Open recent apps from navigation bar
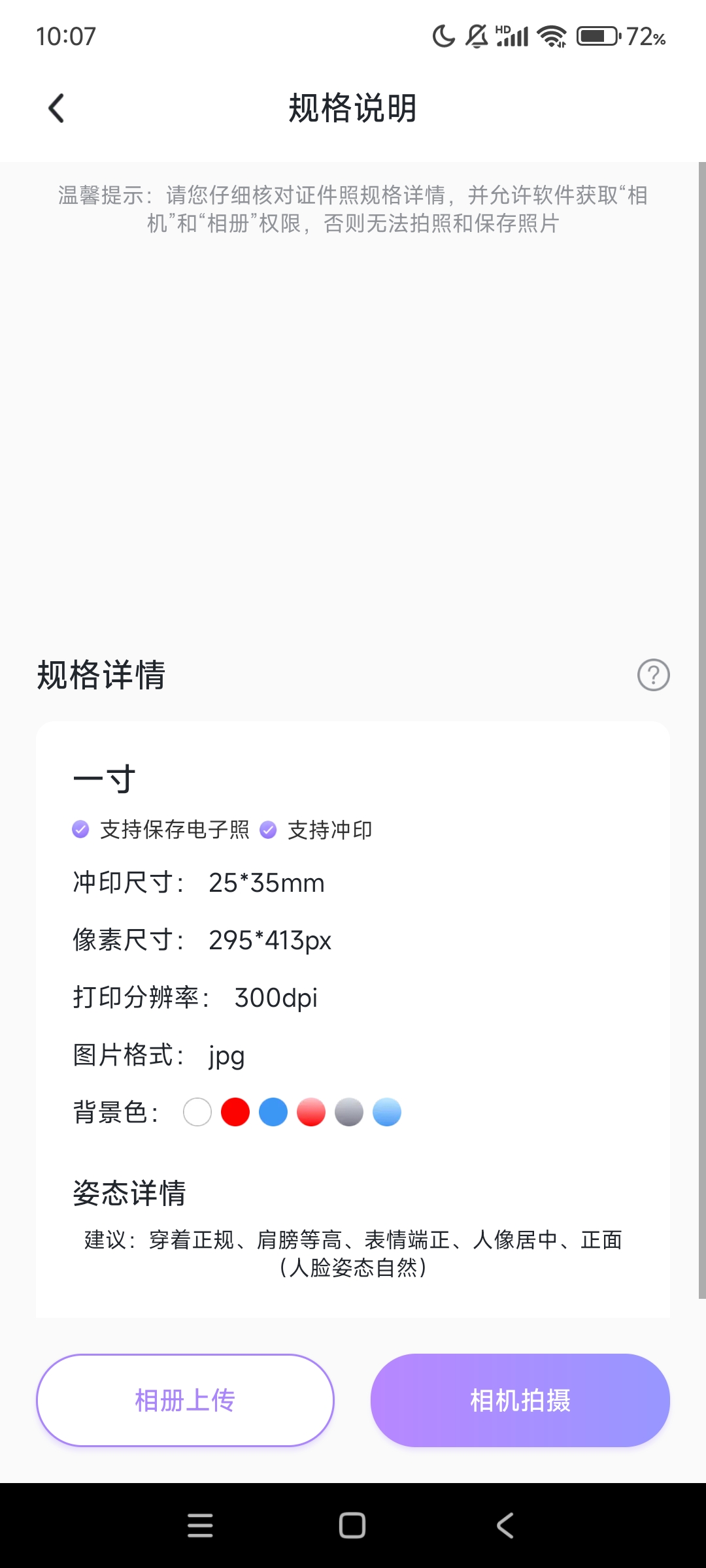Screen dimensions: 706x1568 200,1526
